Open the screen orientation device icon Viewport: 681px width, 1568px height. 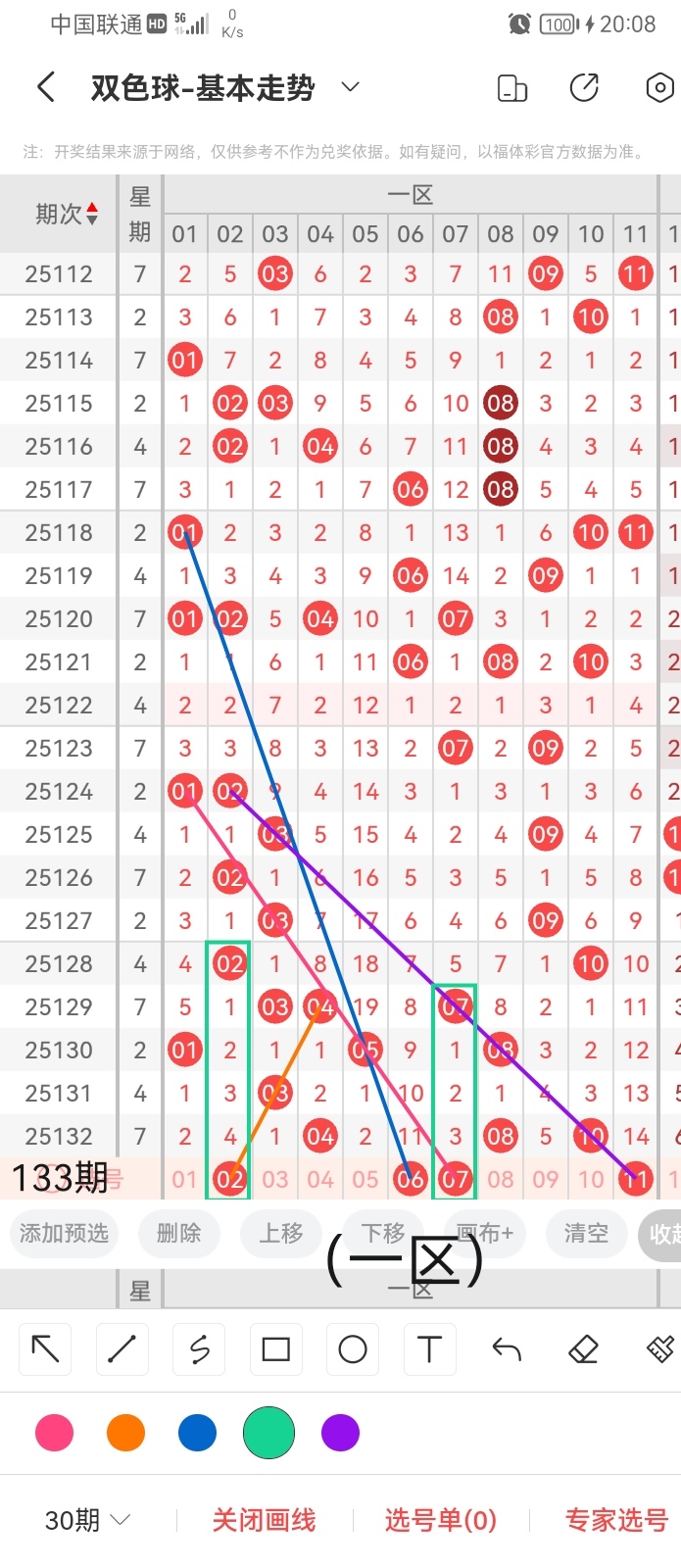[512, 88]
